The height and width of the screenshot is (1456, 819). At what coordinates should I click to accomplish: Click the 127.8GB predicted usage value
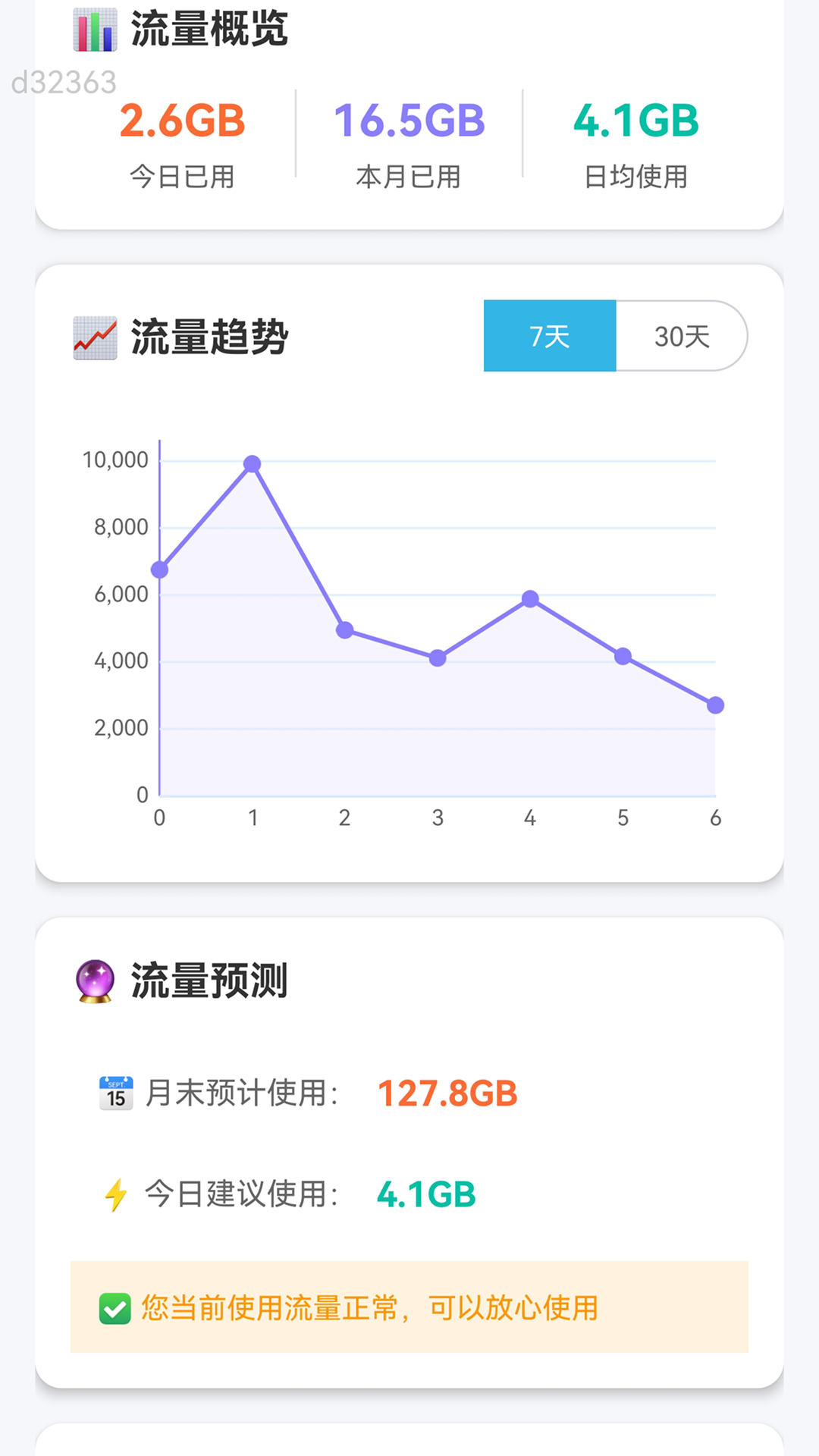448,1092
